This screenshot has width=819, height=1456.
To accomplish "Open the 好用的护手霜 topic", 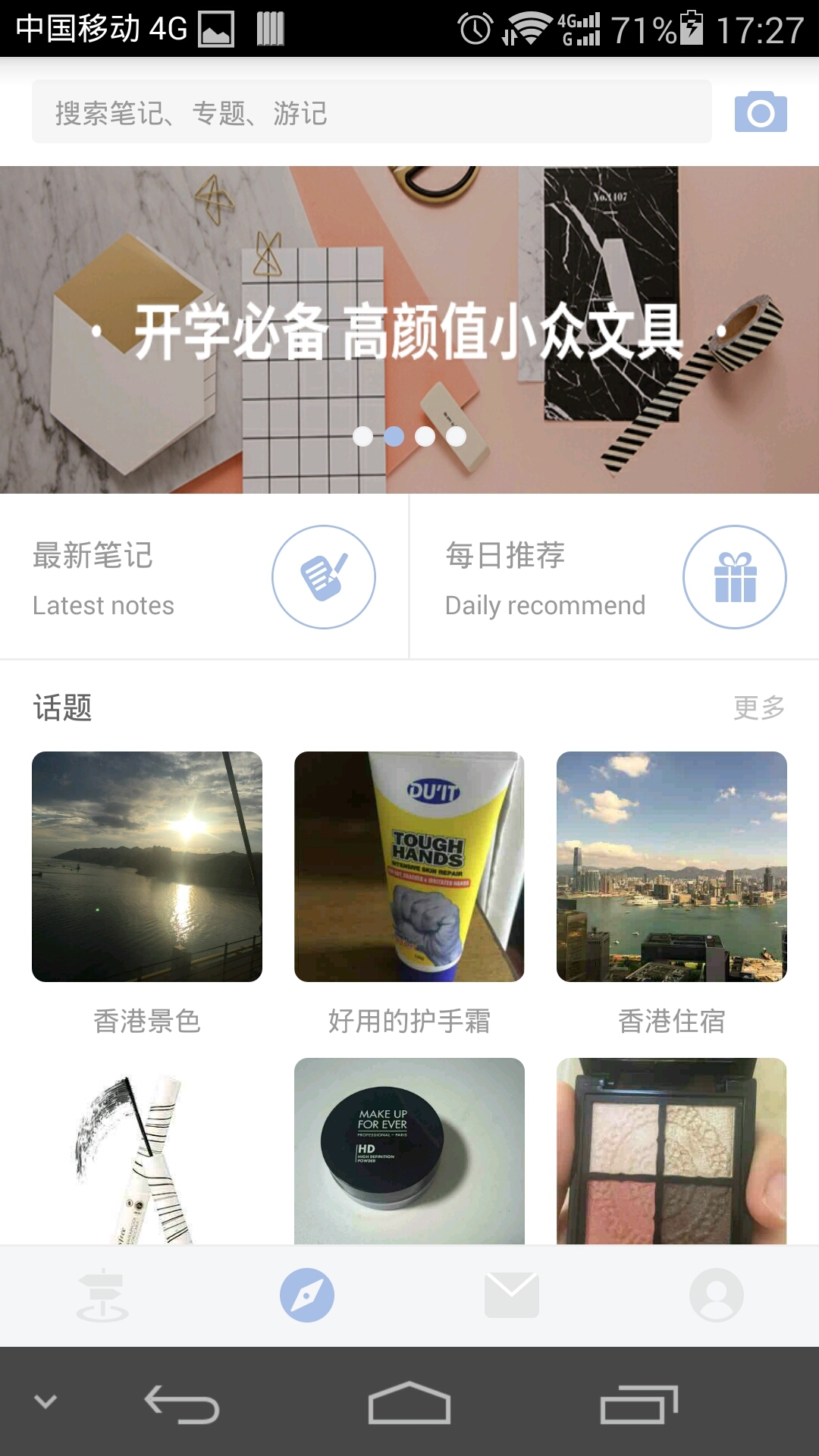I will pos(409,867).
